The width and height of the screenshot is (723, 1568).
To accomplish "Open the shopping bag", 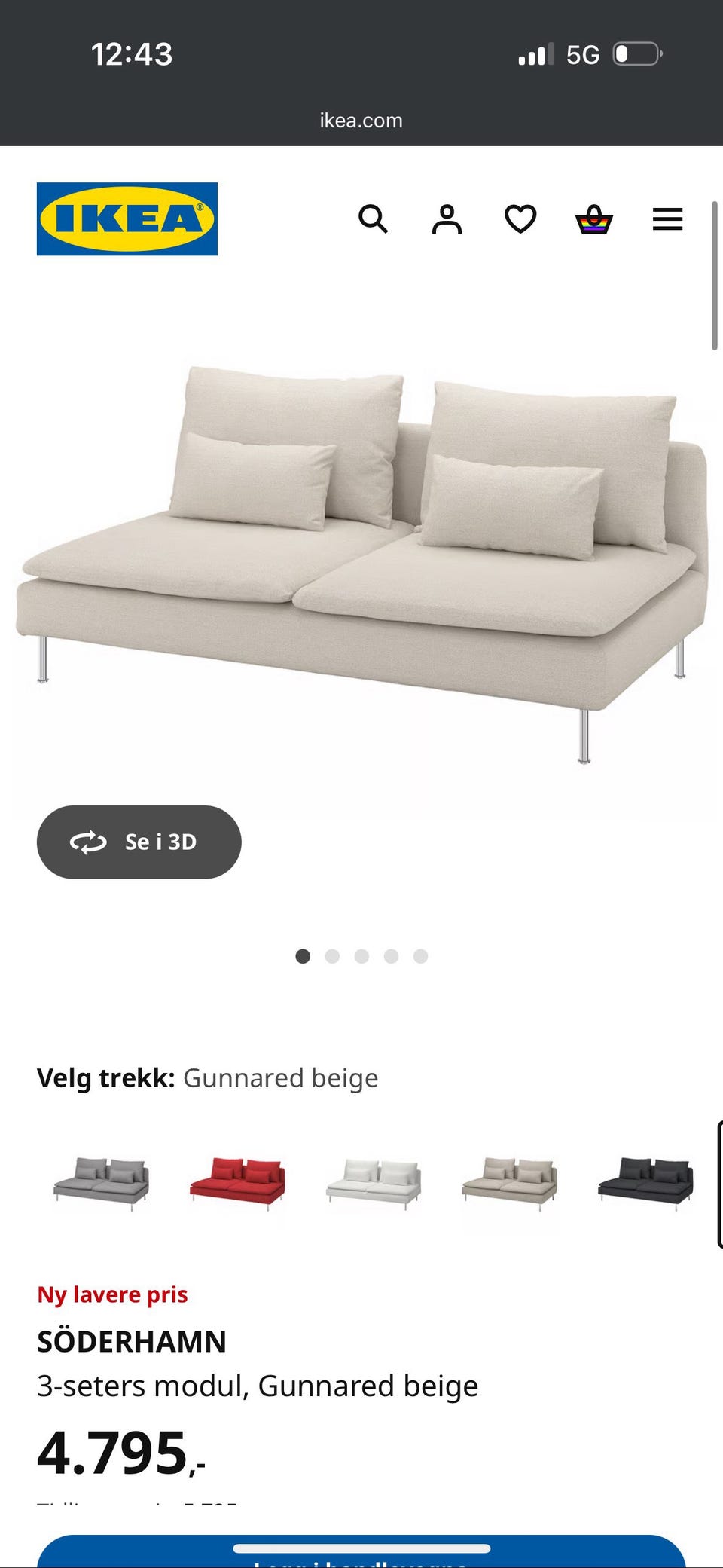I will [x=593, y=219].
